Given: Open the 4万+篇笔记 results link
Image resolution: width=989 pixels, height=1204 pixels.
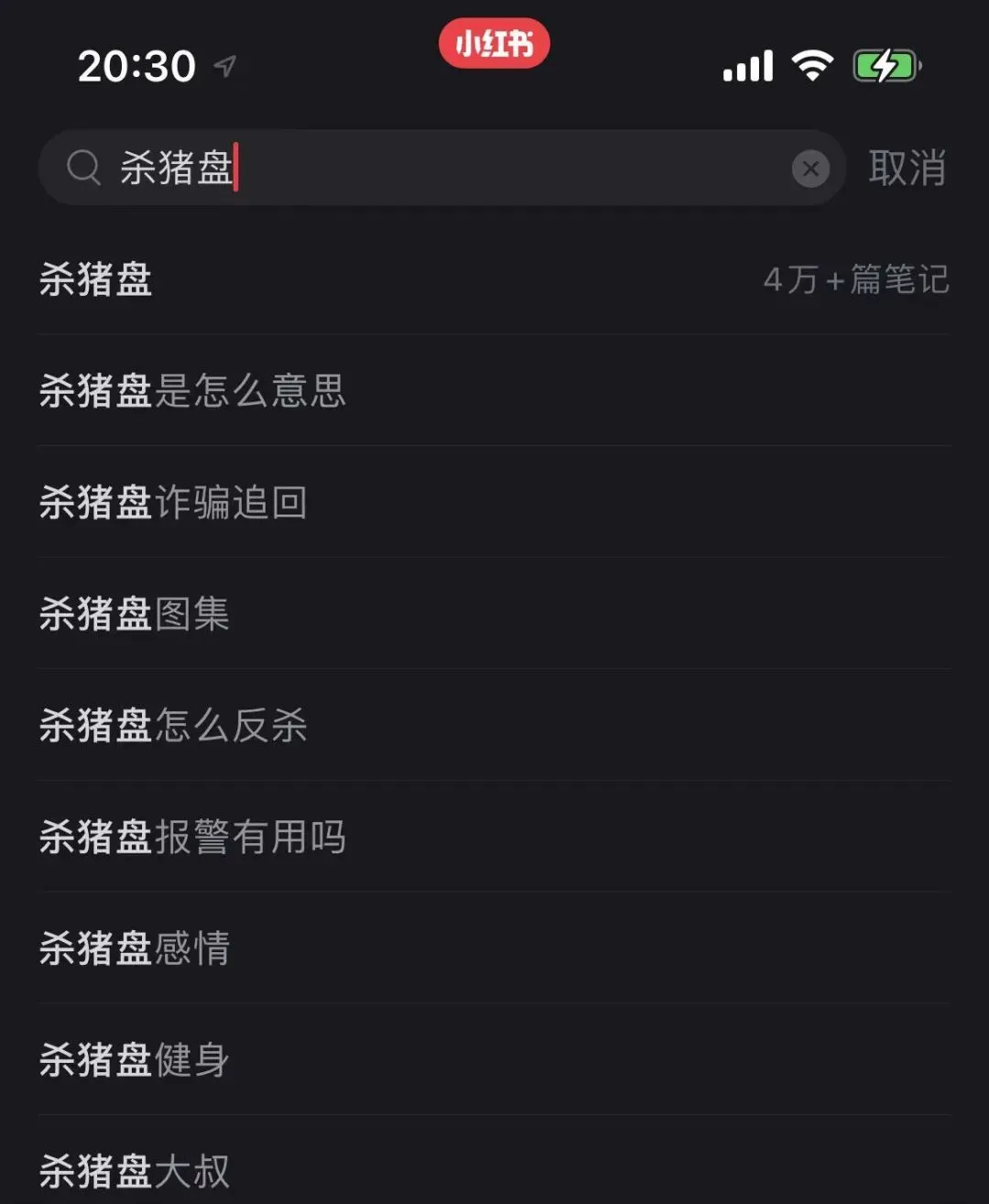Looking at the screenshot, I should [x=856, y=280].
